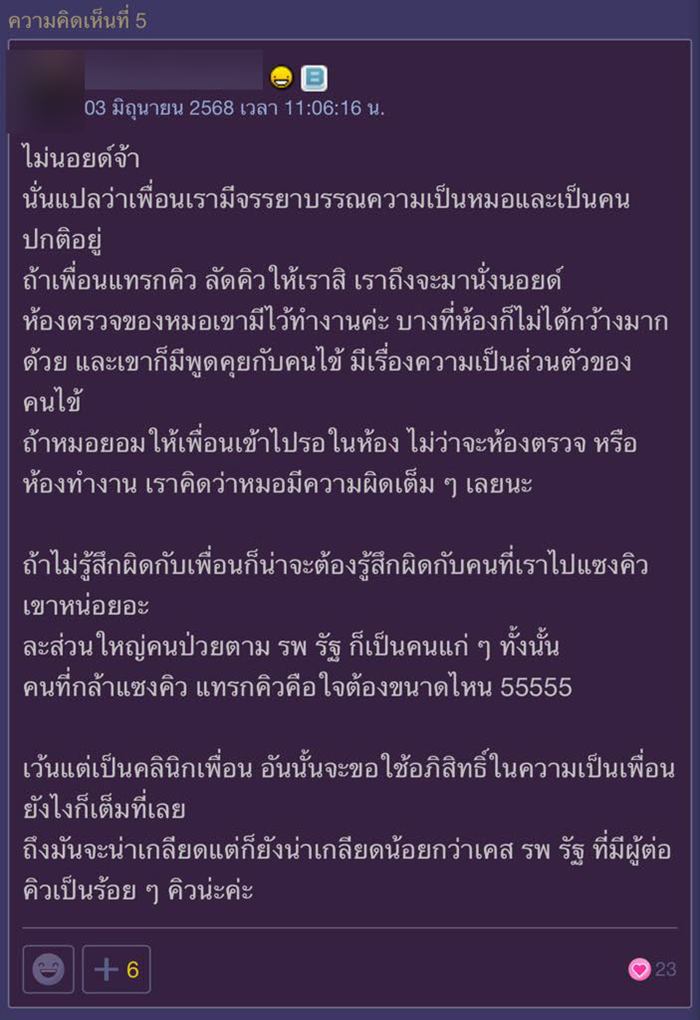Open the blurred commenter's profile name
The width and height of the screenshot is (700, 1020).
(x=172, y=71)
